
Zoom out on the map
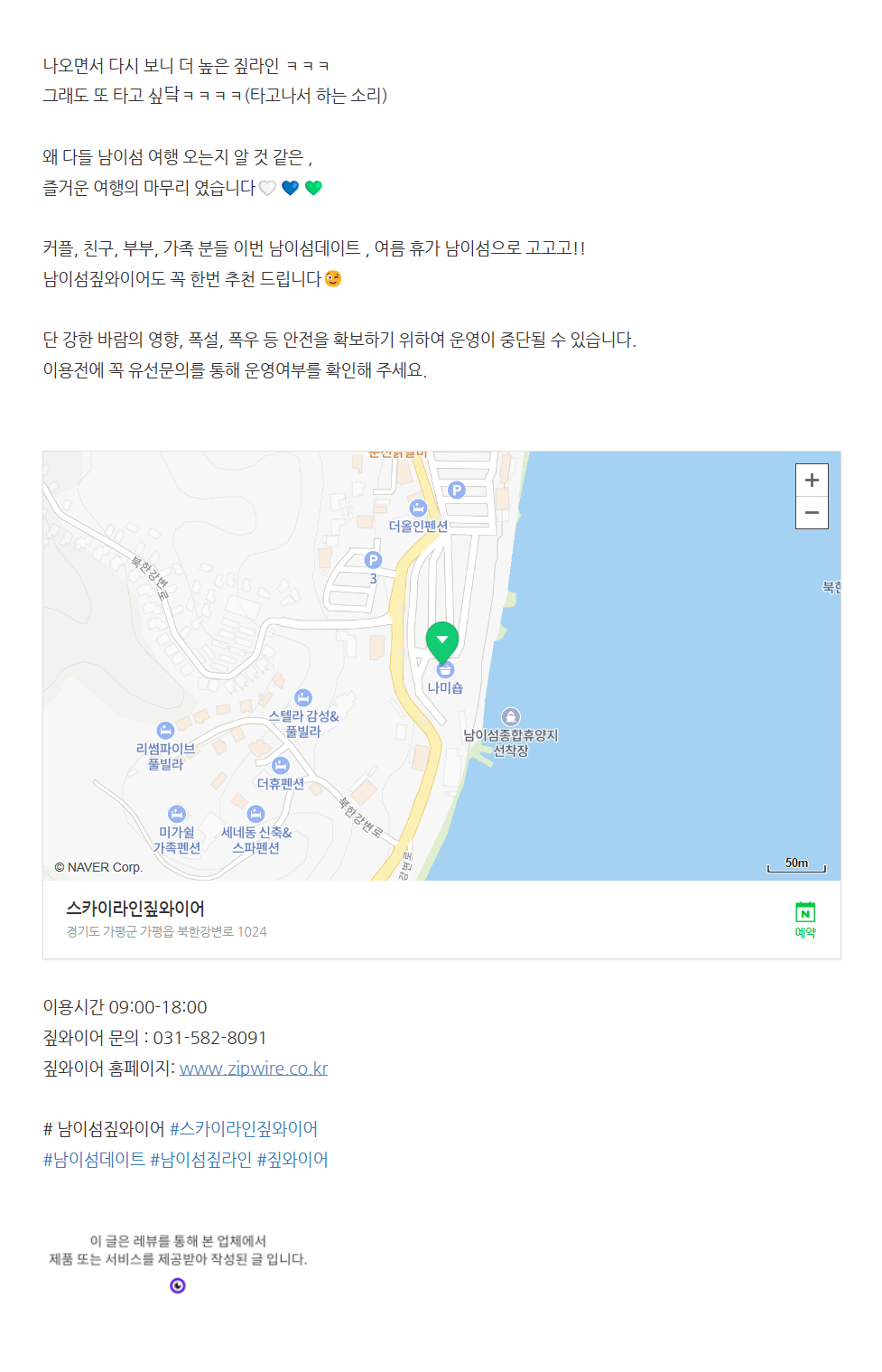(811, 512)
